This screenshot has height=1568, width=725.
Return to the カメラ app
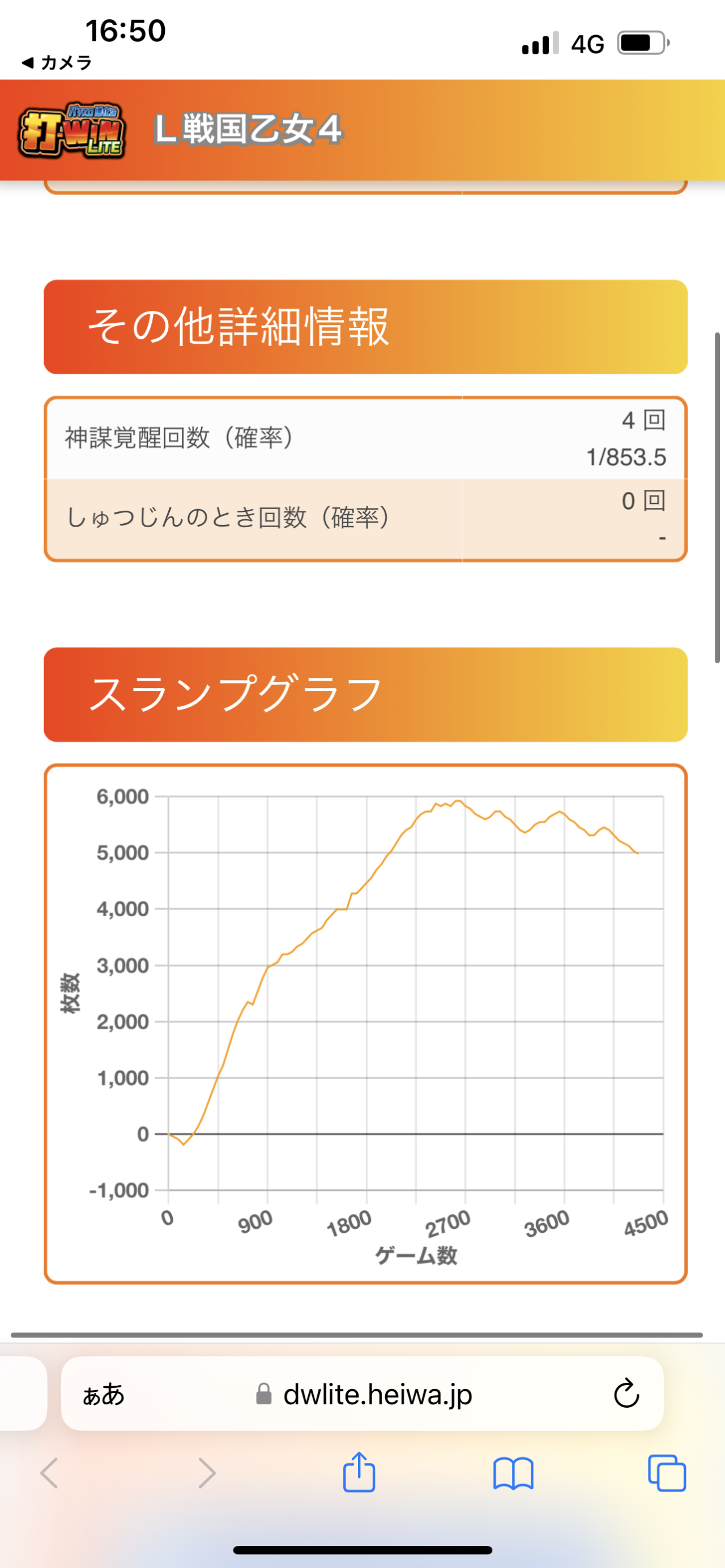click(x=57, y=63)
